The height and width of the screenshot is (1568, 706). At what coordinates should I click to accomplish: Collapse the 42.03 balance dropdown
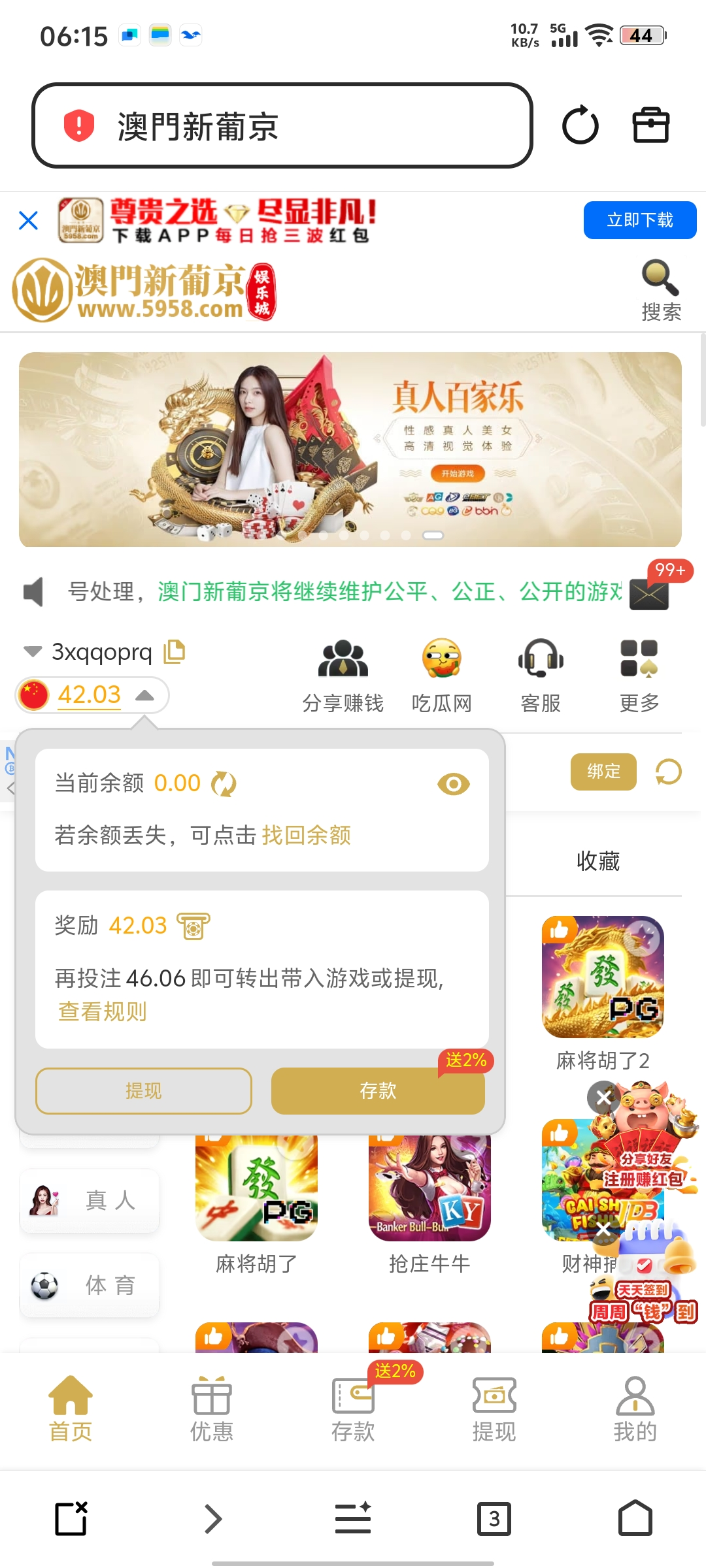(x=144, y=695)
